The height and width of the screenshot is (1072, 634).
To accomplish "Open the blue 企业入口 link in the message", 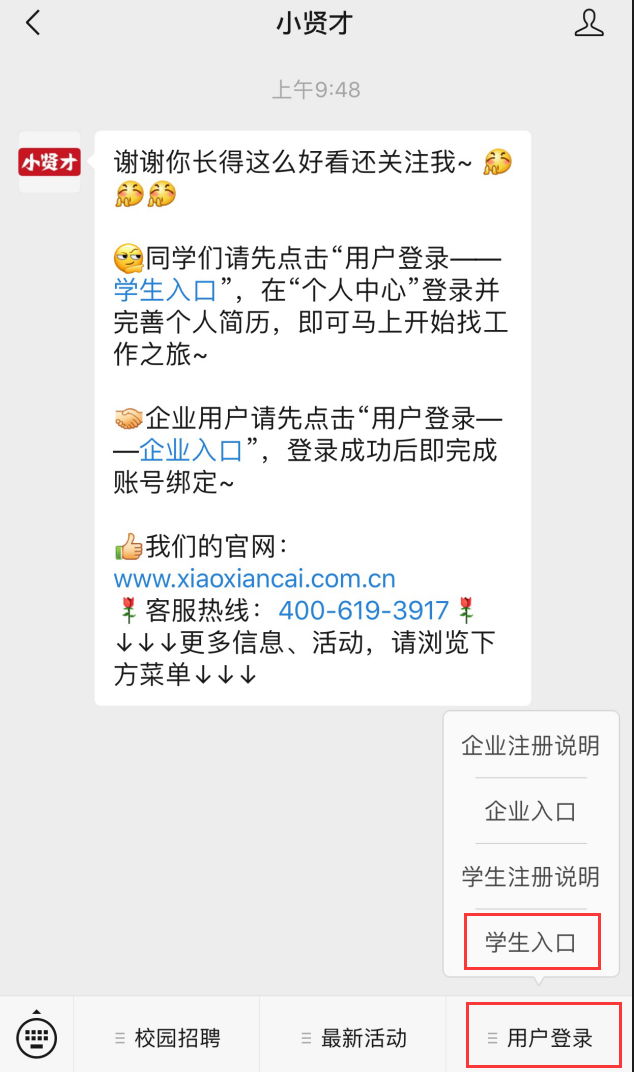I will (191, 451).
